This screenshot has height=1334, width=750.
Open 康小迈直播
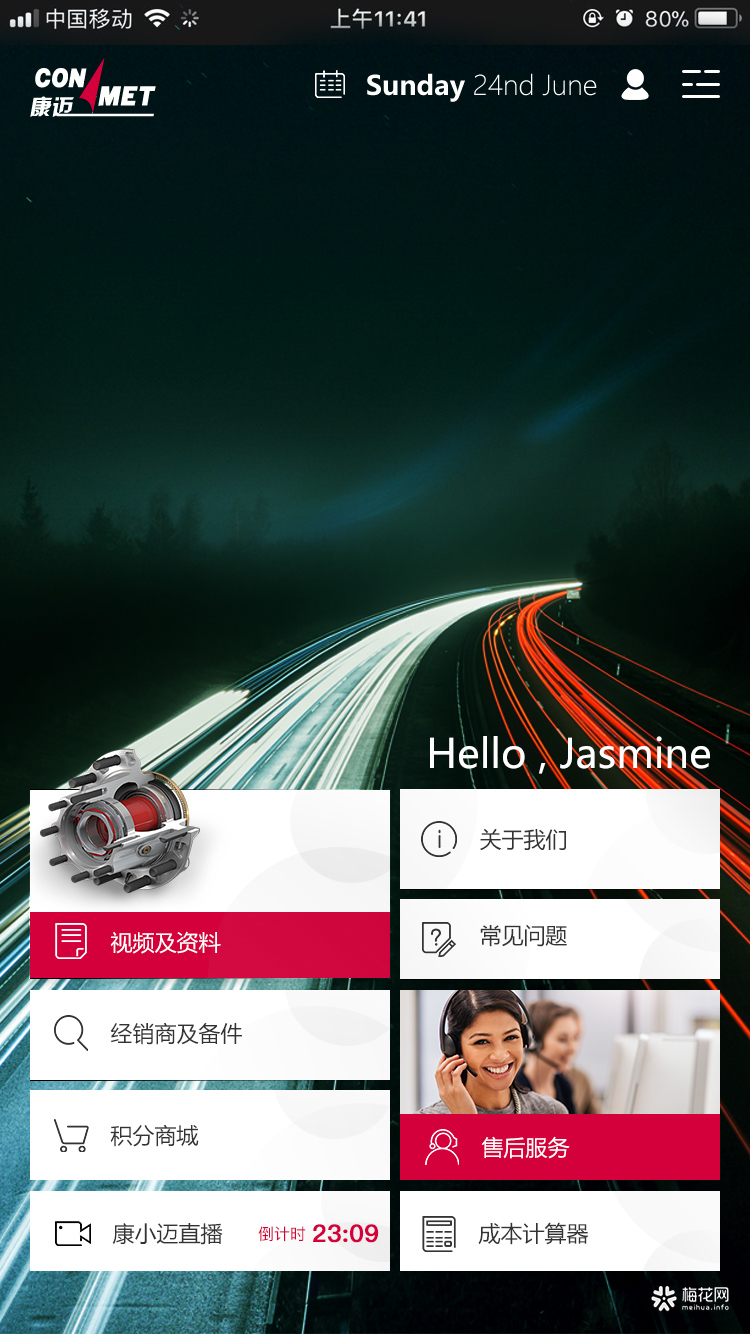[x=209, y=1232]
